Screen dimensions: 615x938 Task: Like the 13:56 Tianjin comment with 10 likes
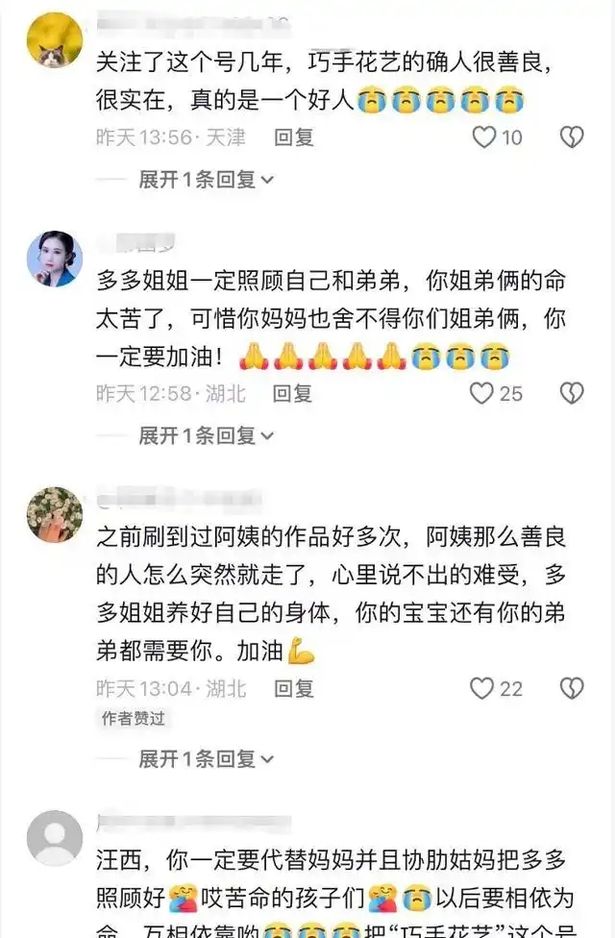point(485,137)
